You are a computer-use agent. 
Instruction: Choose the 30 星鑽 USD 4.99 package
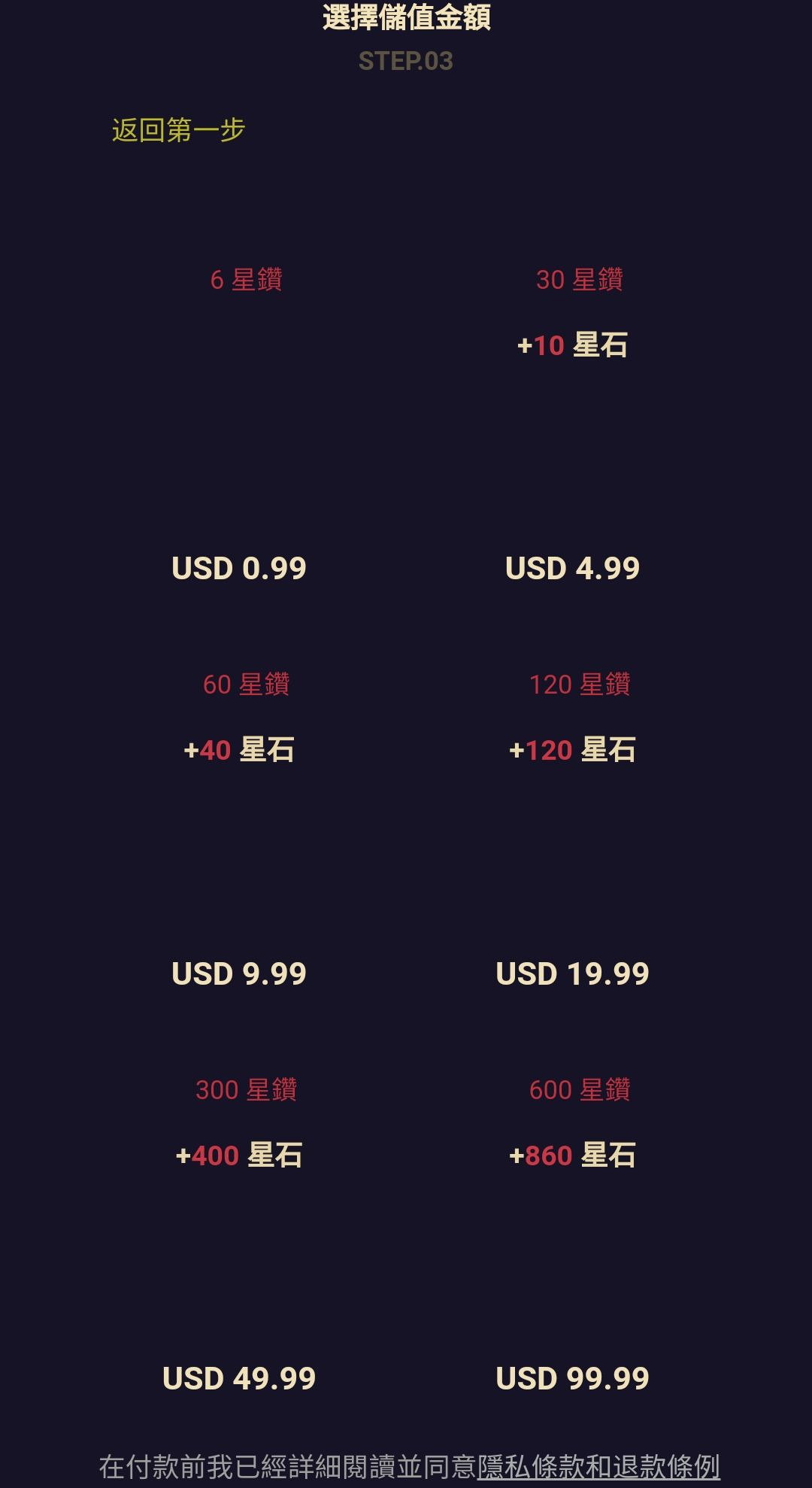tap(572, 421)
